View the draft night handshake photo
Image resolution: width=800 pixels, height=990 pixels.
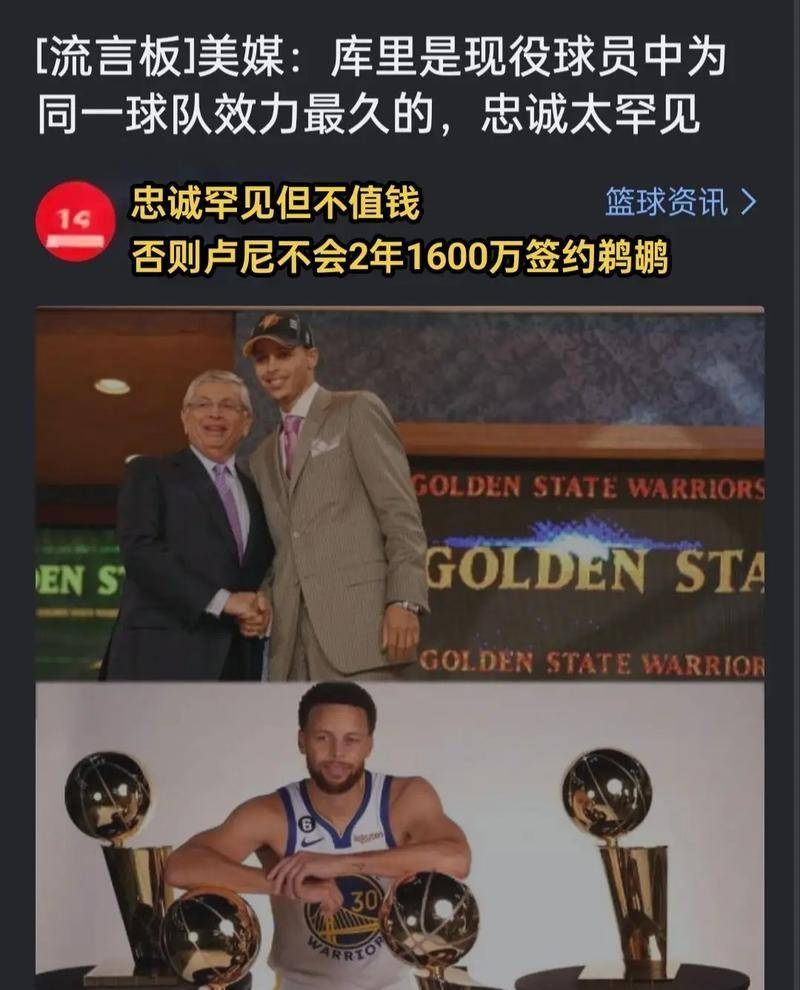(400, 495)
